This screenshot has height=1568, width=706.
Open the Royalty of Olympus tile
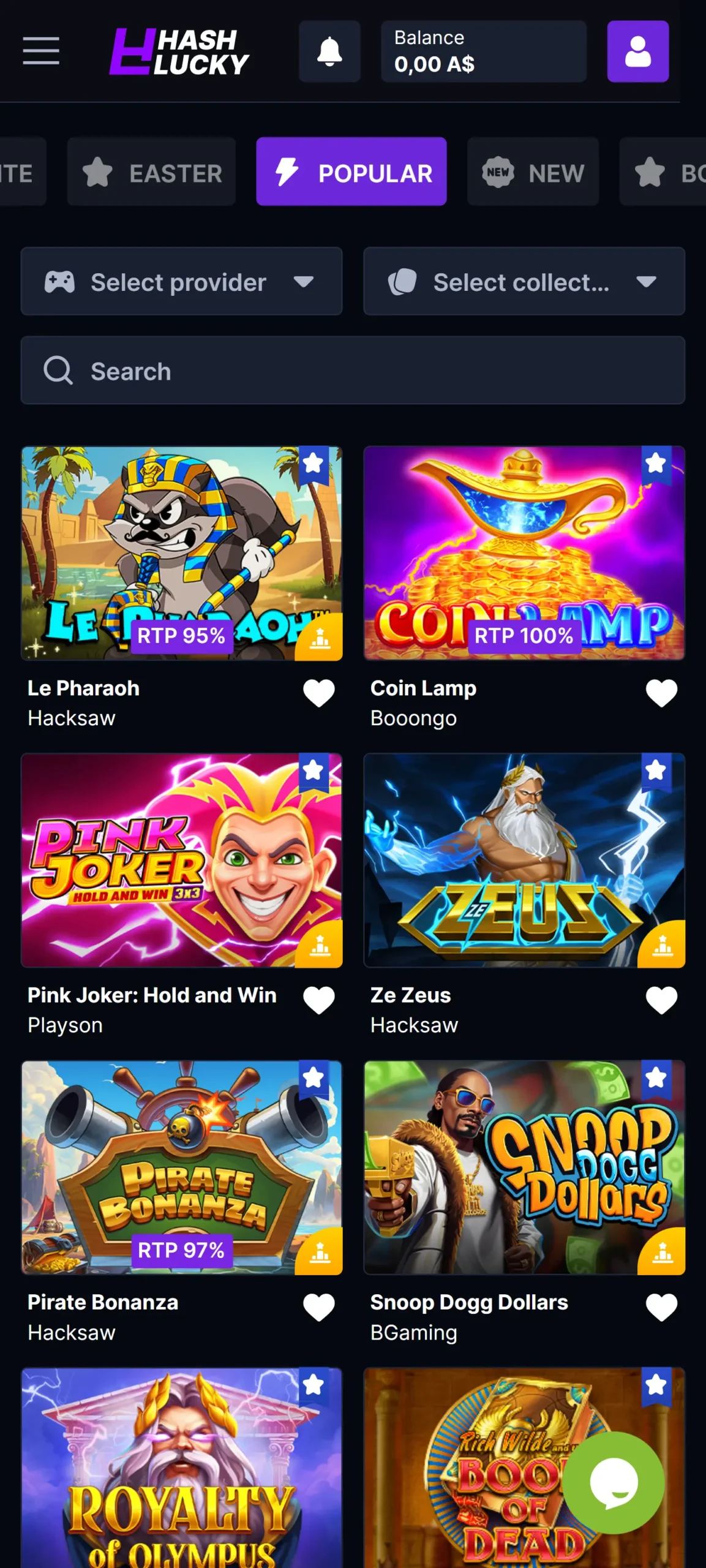(181, 1470)
